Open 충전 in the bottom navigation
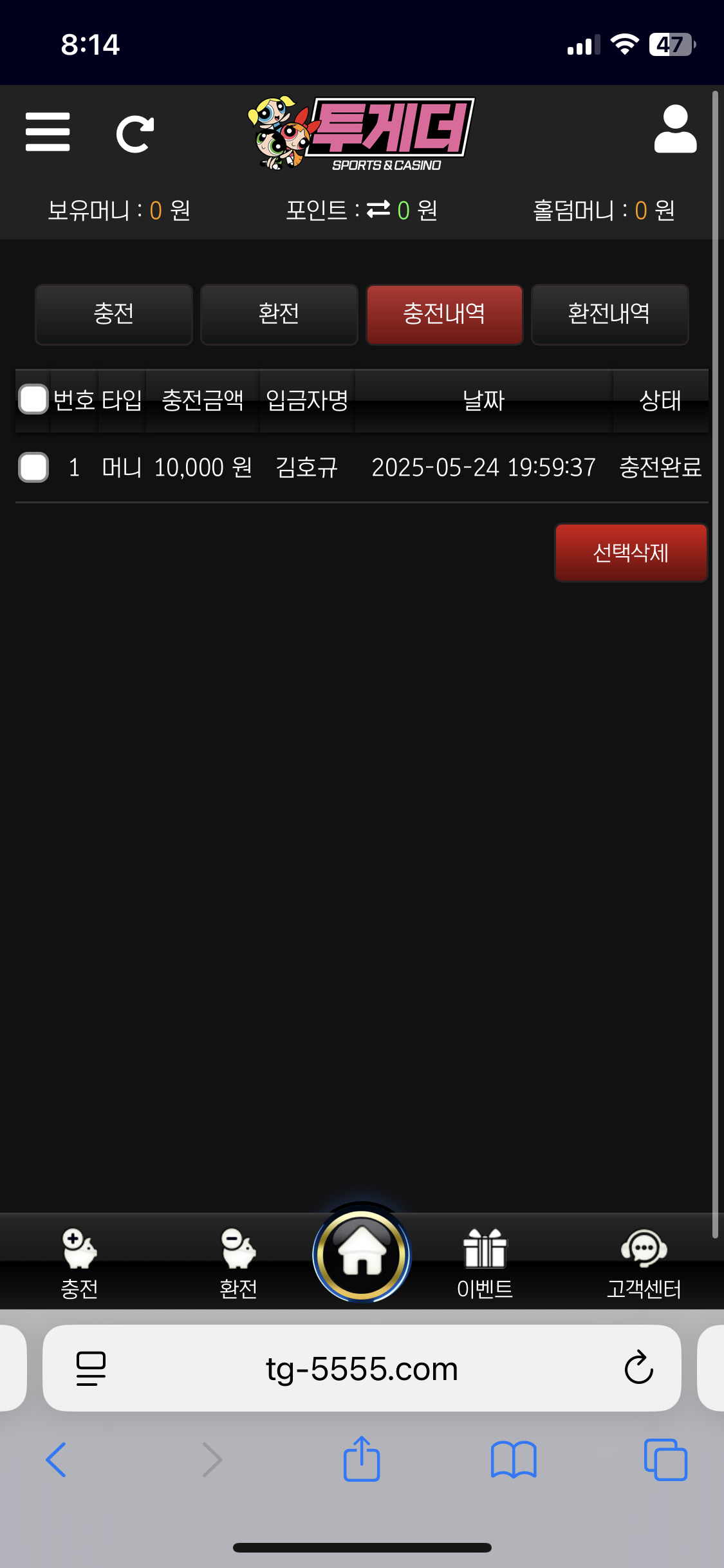This screenshot has height=1568, width=724. coord(79,1262)
